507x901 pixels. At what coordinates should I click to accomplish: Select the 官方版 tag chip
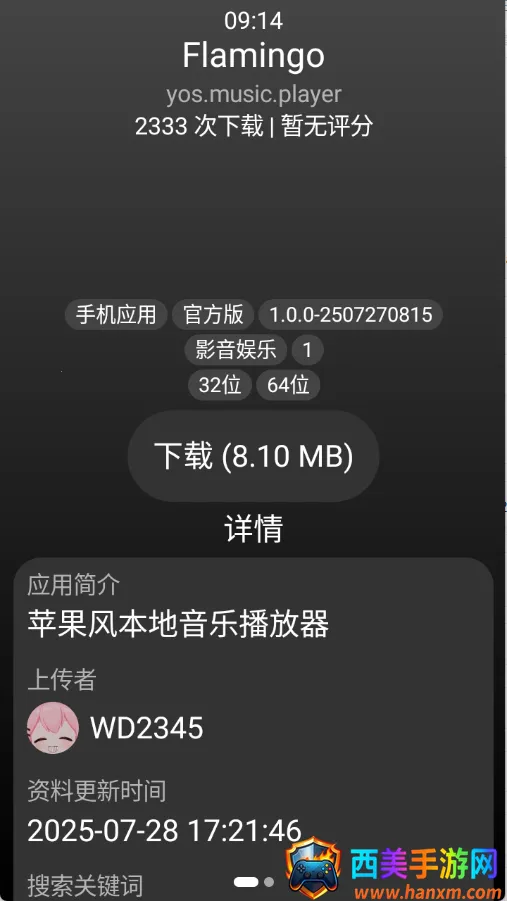click(213, 315)
